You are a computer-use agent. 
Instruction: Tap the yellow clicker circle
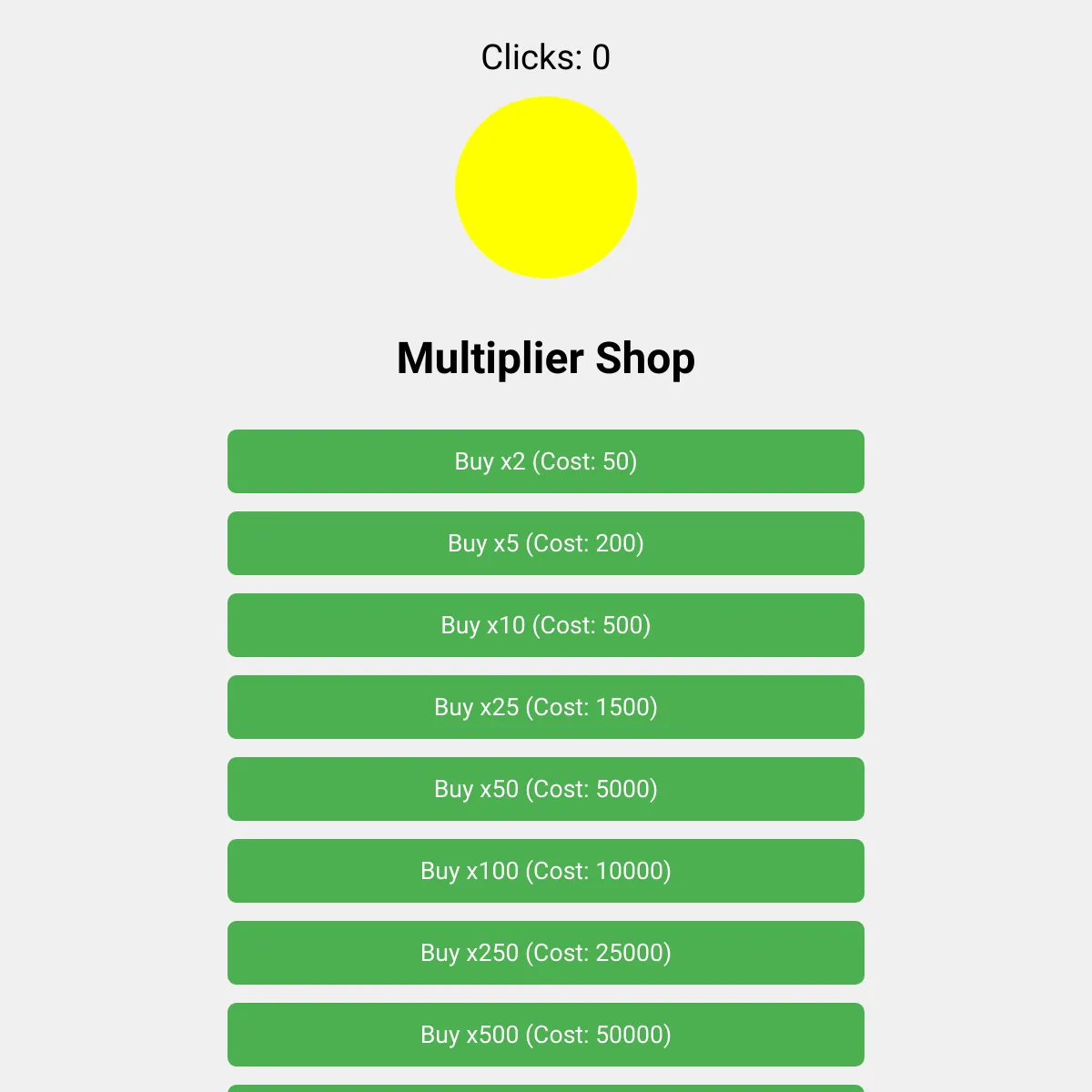click(546, 187)
